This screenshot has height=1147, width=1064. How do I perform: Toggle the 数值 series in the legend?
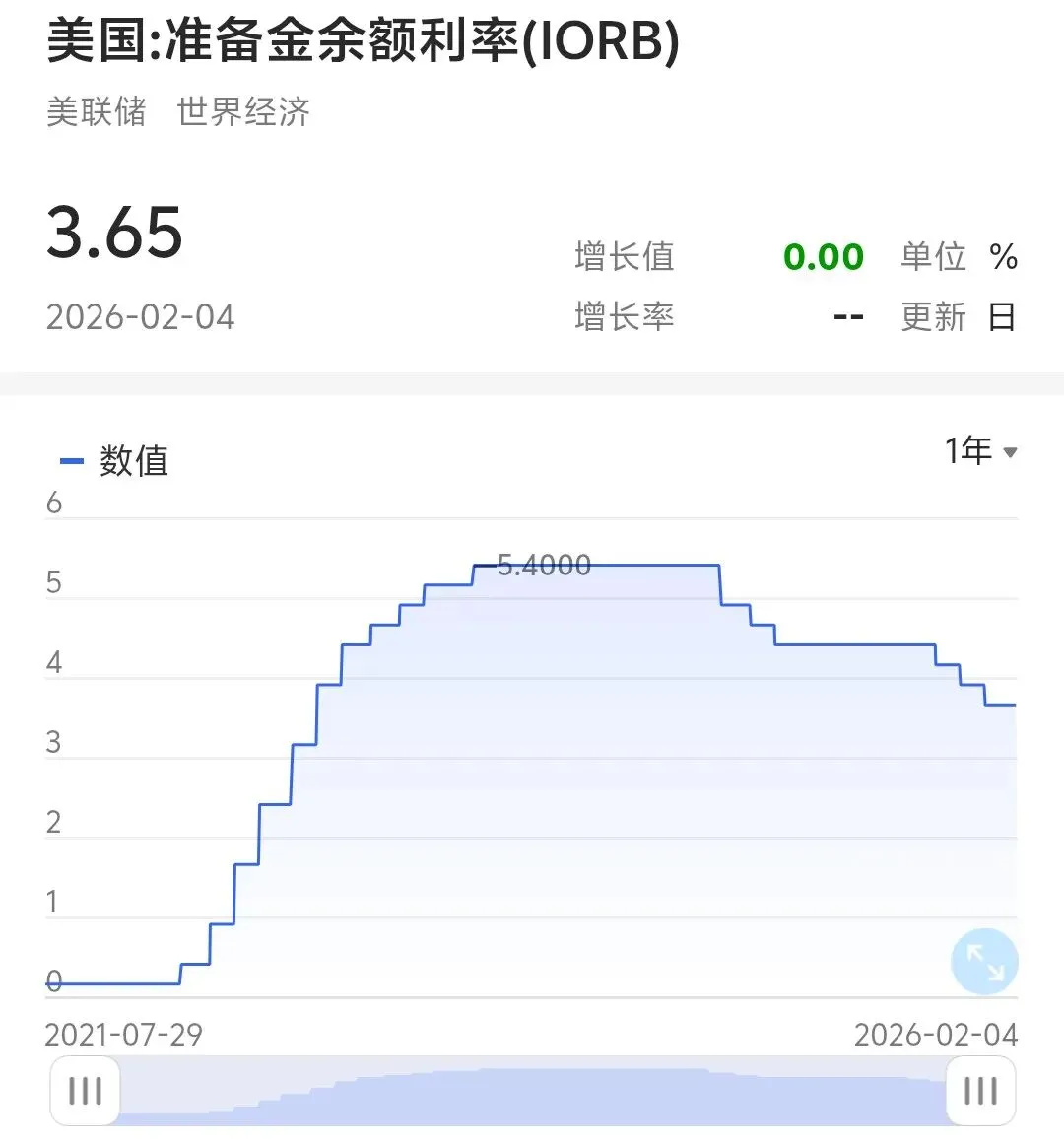115,461
